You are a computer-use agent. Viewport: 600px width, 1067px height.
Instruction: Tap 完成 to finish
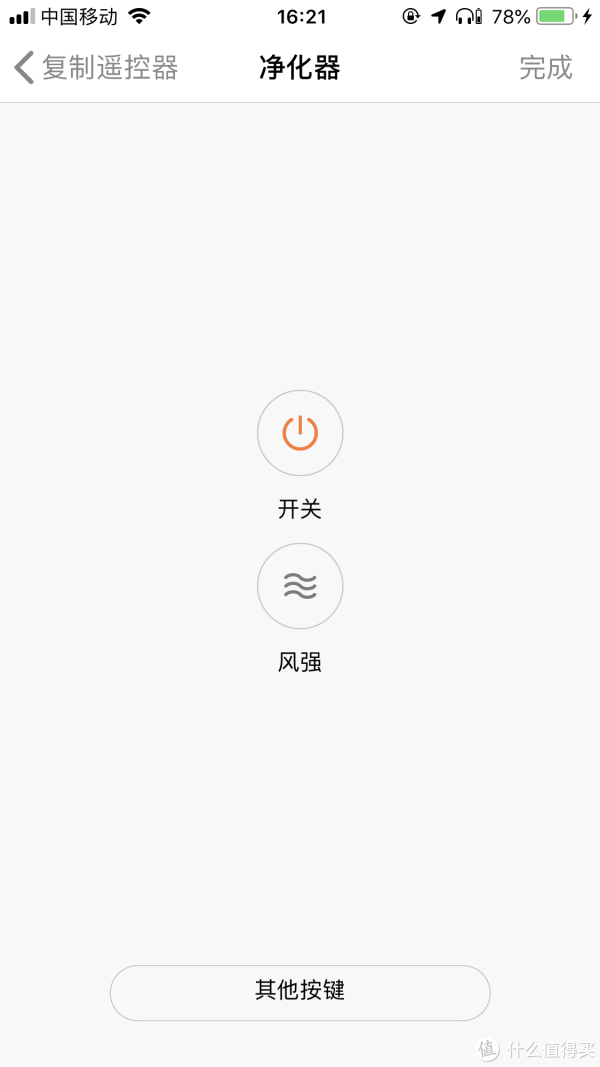pyautogui.click(x=546, y=68)
